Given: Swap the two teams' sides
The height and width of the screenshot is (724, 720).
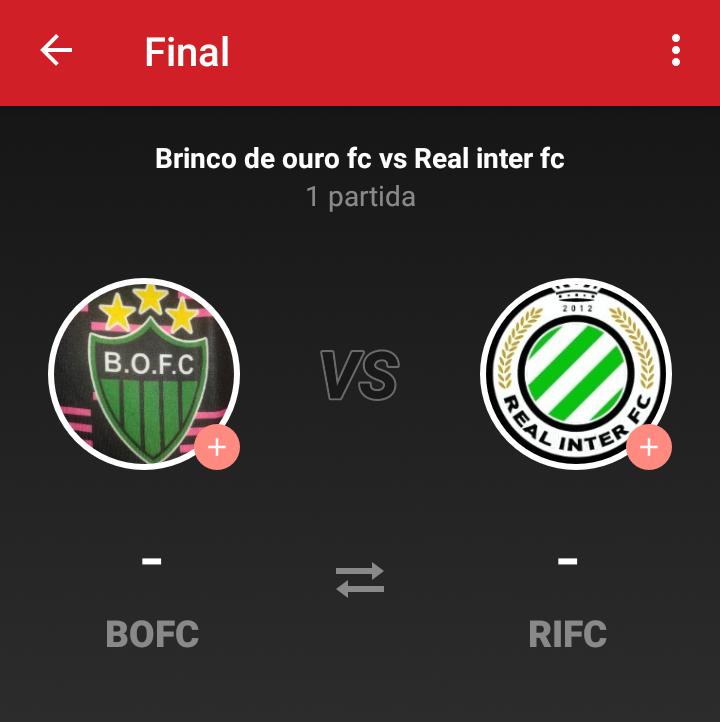Looking at the screenshot, I should tap(360, 579).
